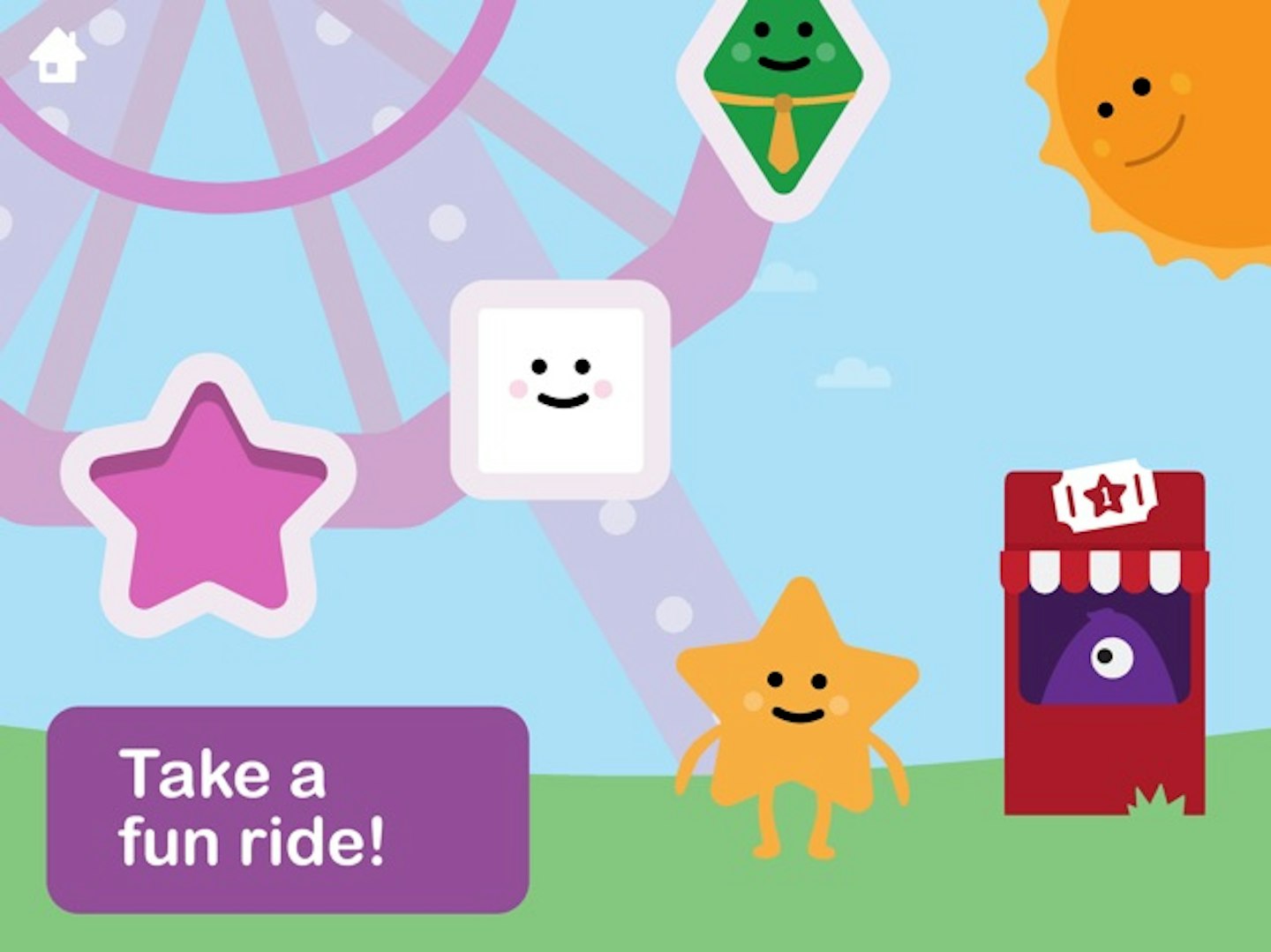The width and height of the screenshot is (1271, 952).
Task: Tap the white square character
Action: pyautogui.click(x=560, y=389)
